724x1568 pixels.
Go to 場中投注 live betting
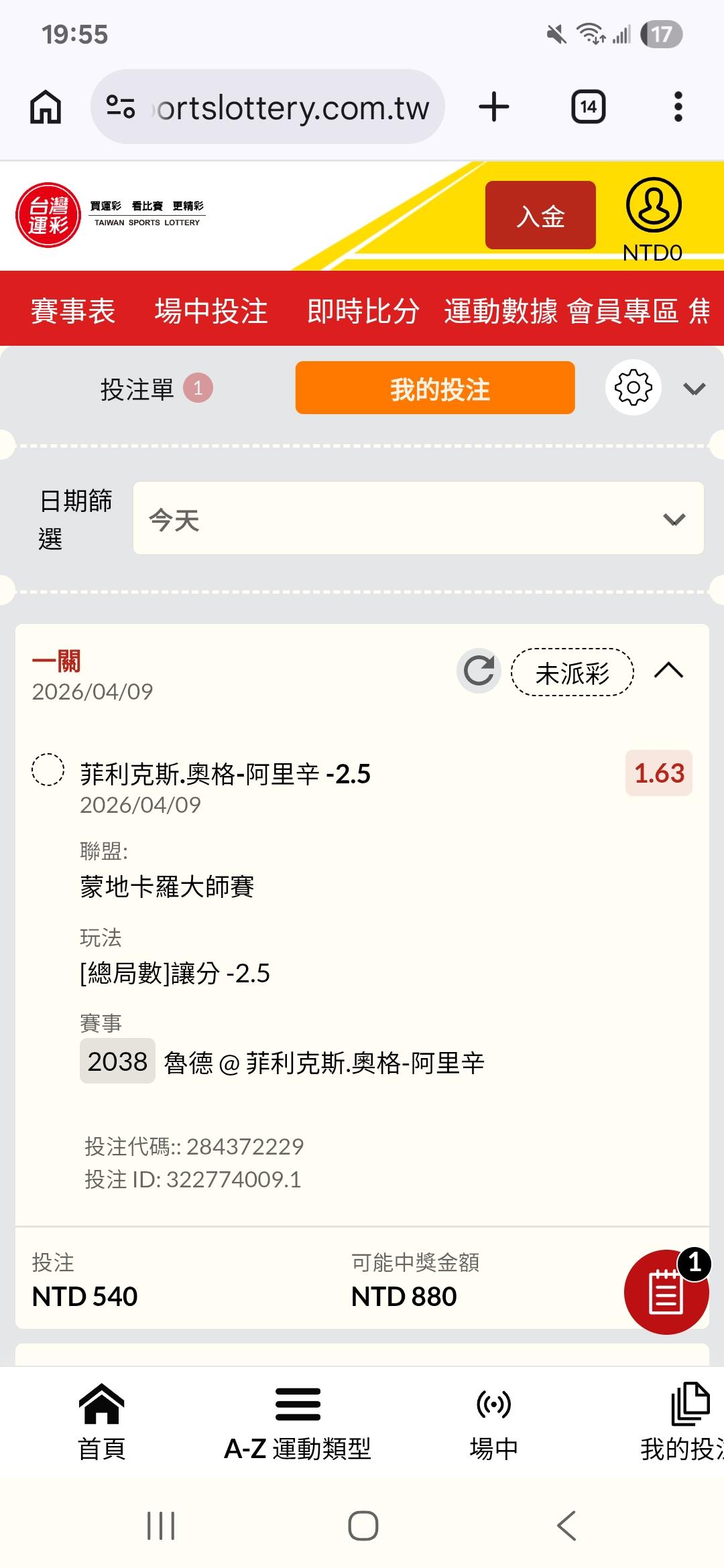[211, 311]
